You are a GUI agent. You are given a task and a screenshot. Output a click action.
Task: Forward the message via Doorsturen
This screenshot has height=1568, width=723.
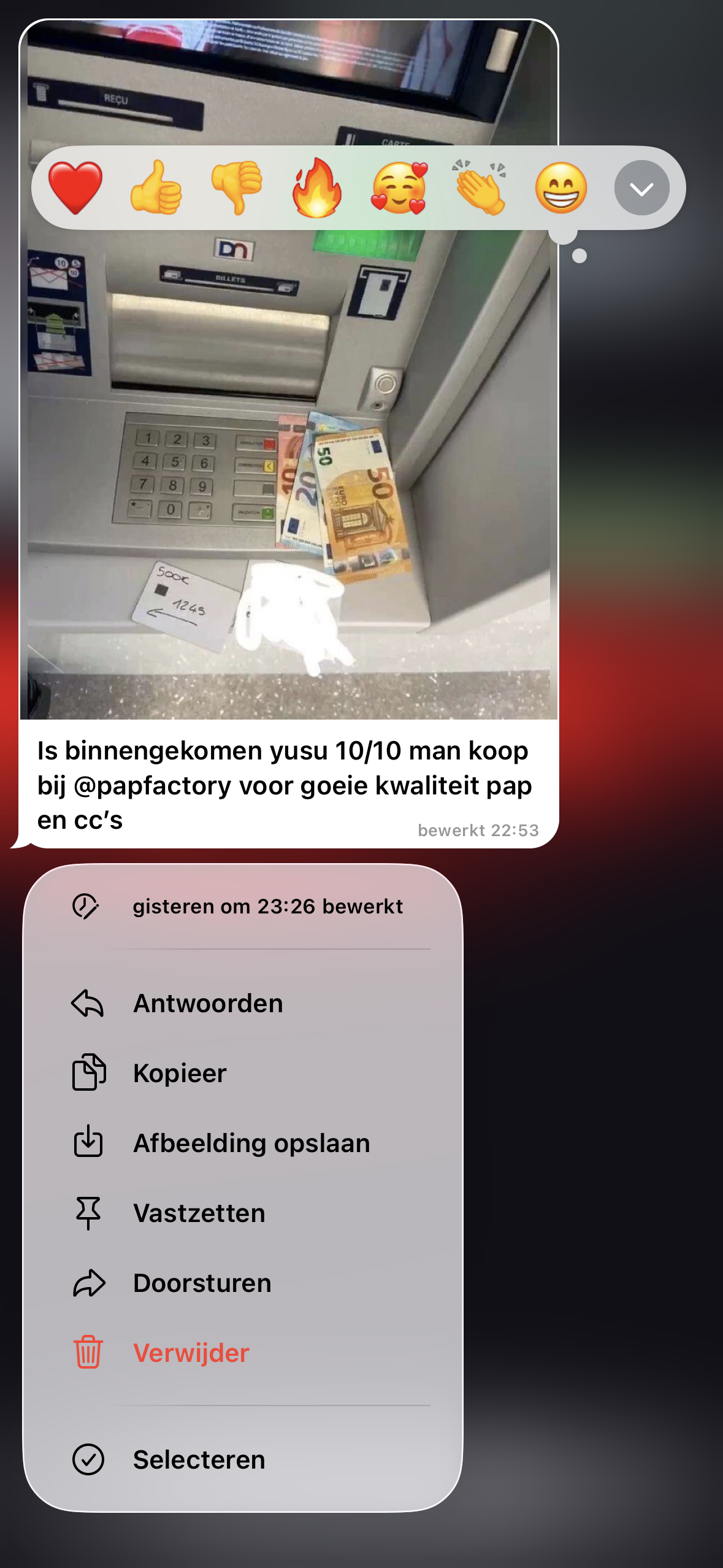click(243, 1283)
